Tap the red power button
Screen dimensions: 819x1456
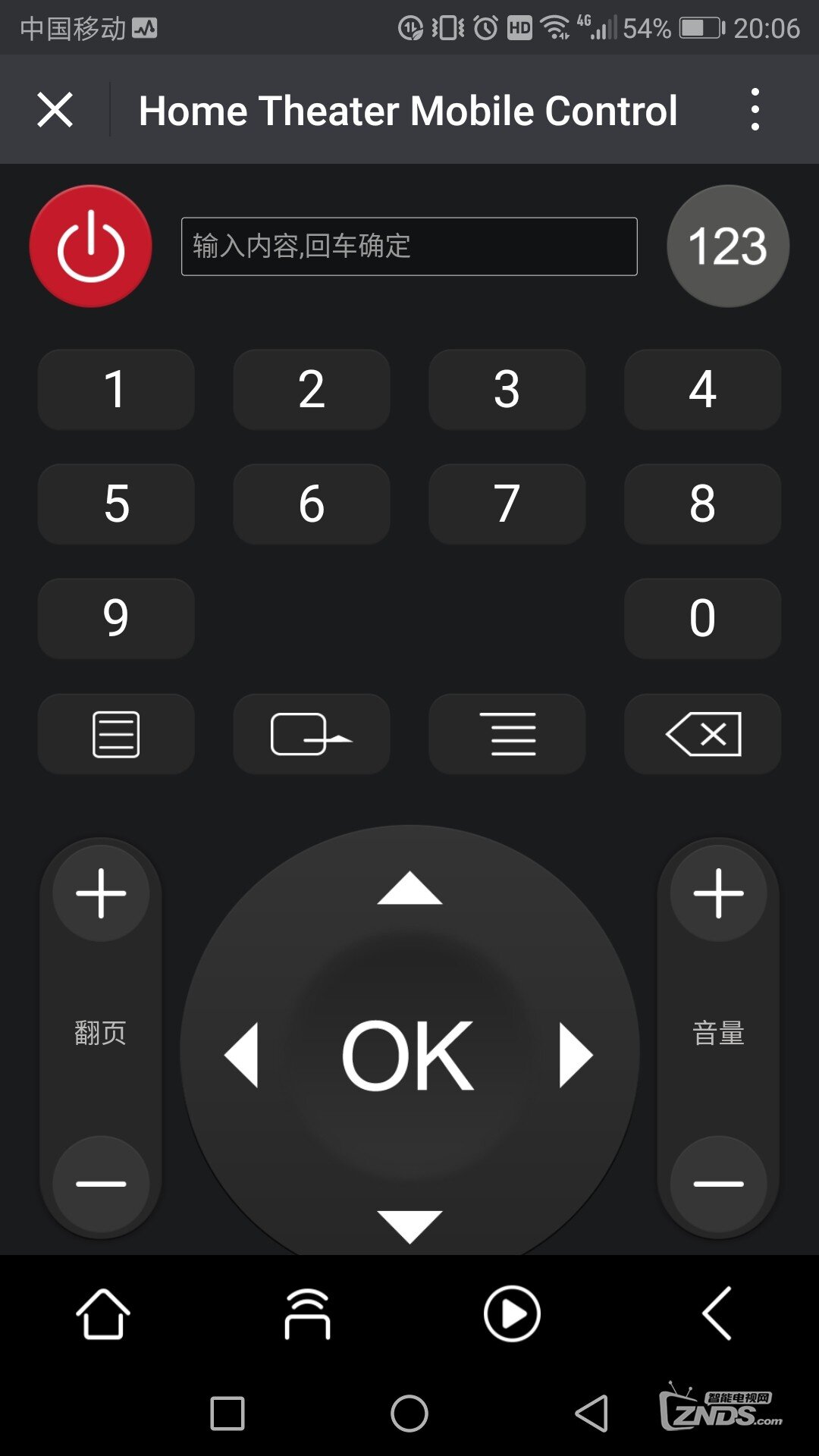pos(91,246)
